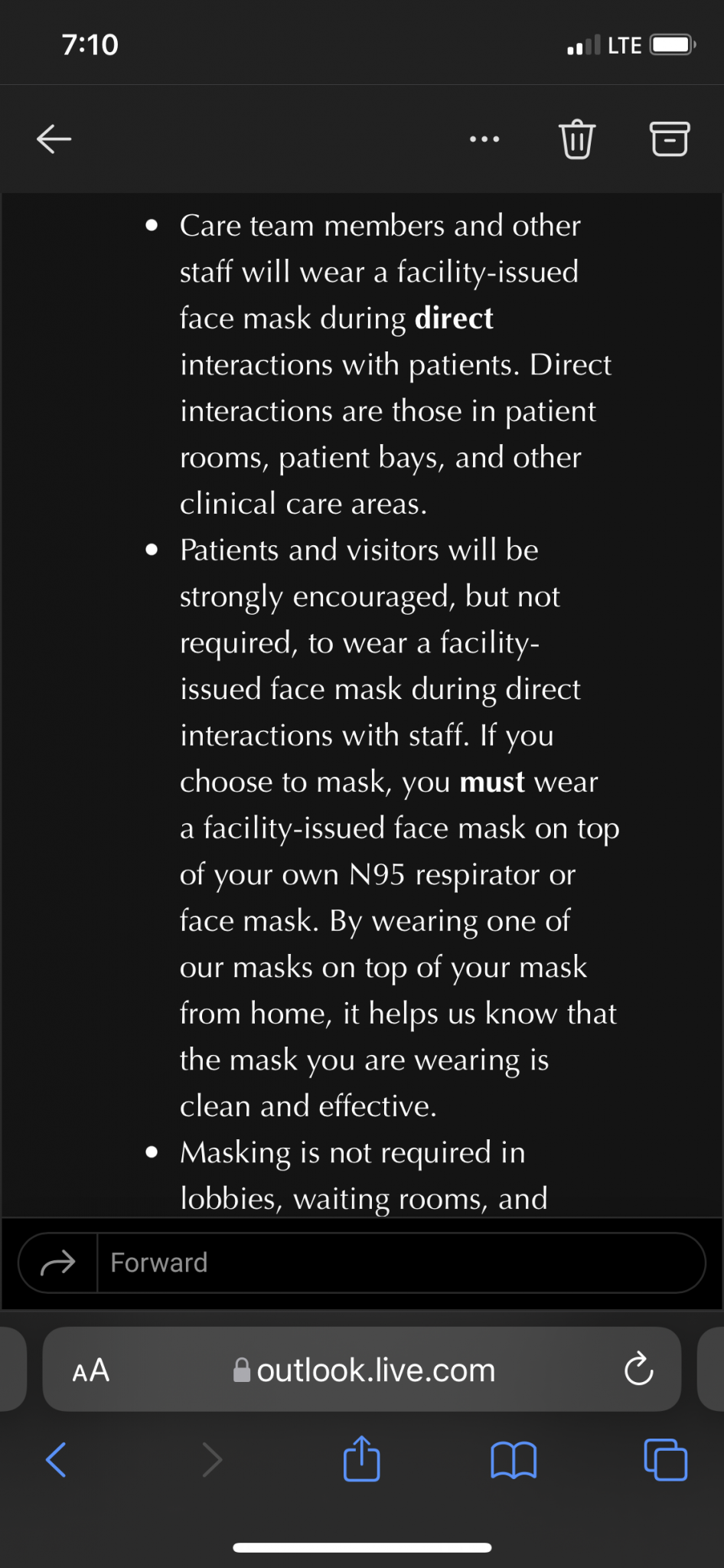Go back to the inbox
Viewport: 724px width, 1568px height.
tap(54, 139)
